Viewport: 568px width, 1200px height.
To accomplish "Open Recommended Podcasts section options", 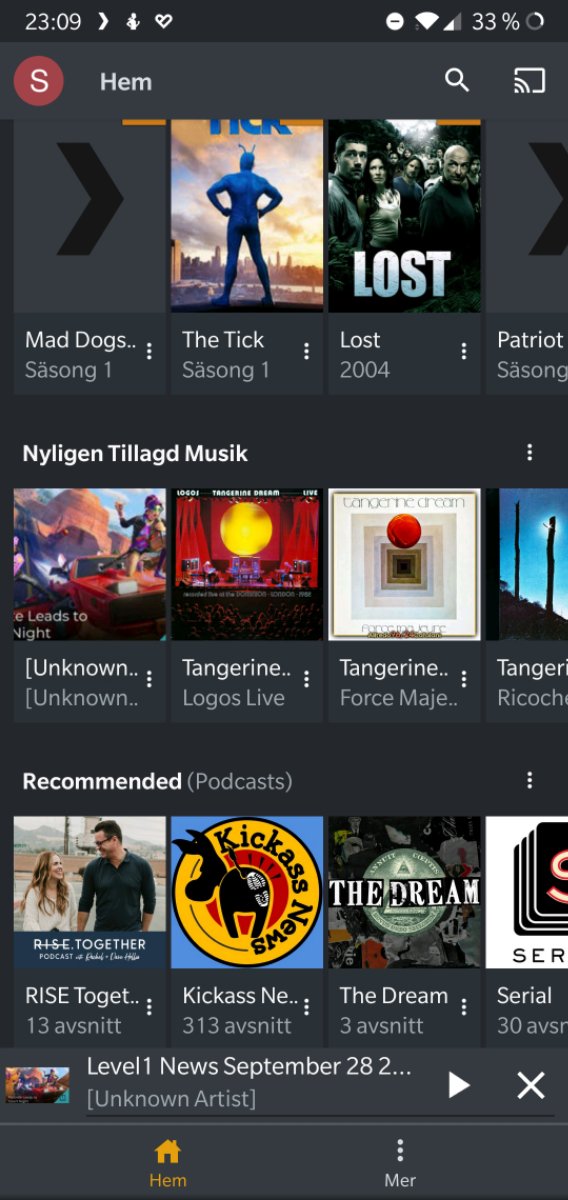I will (x=530, y=780).
